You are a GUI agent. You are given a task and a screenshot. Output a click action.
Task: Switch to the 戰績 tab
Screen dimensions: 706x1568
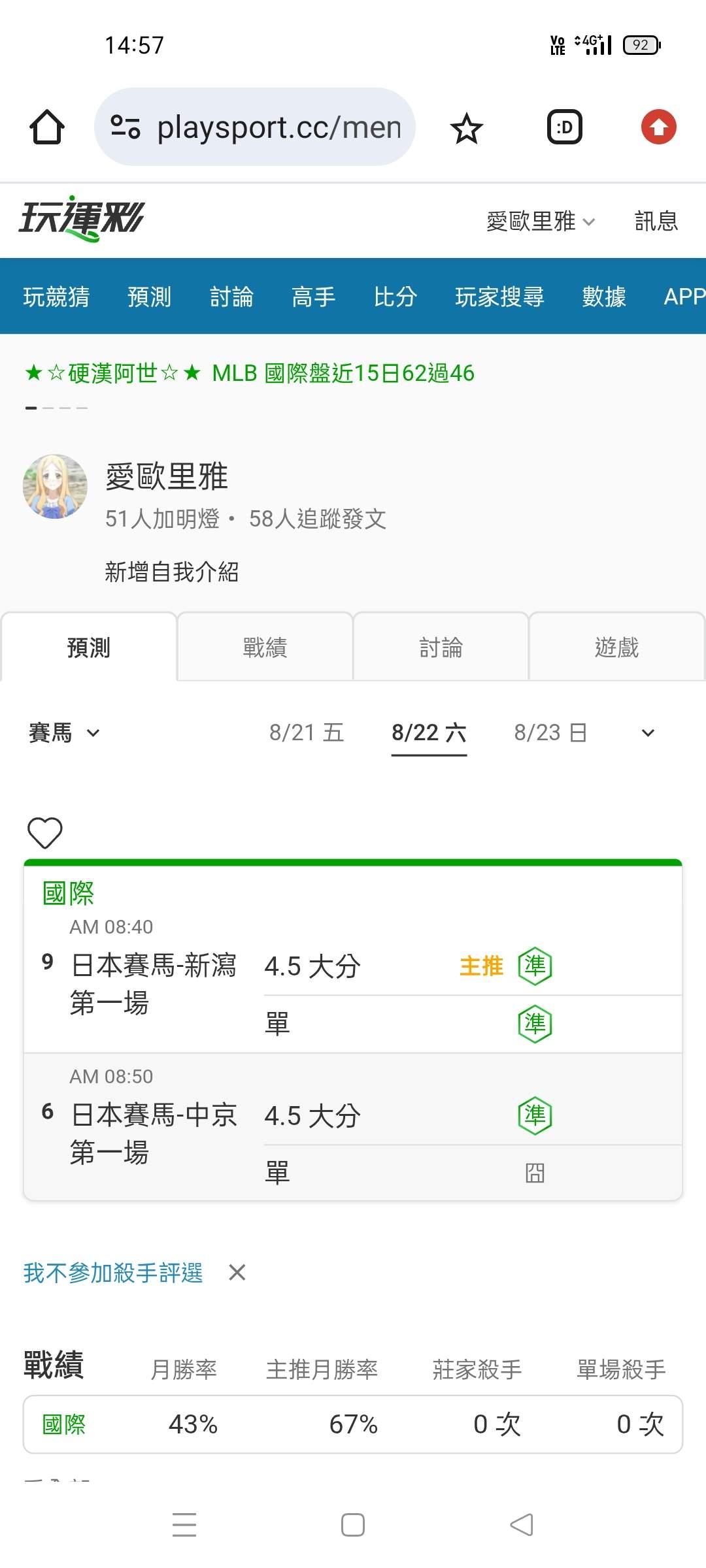[x=265, y=647]
